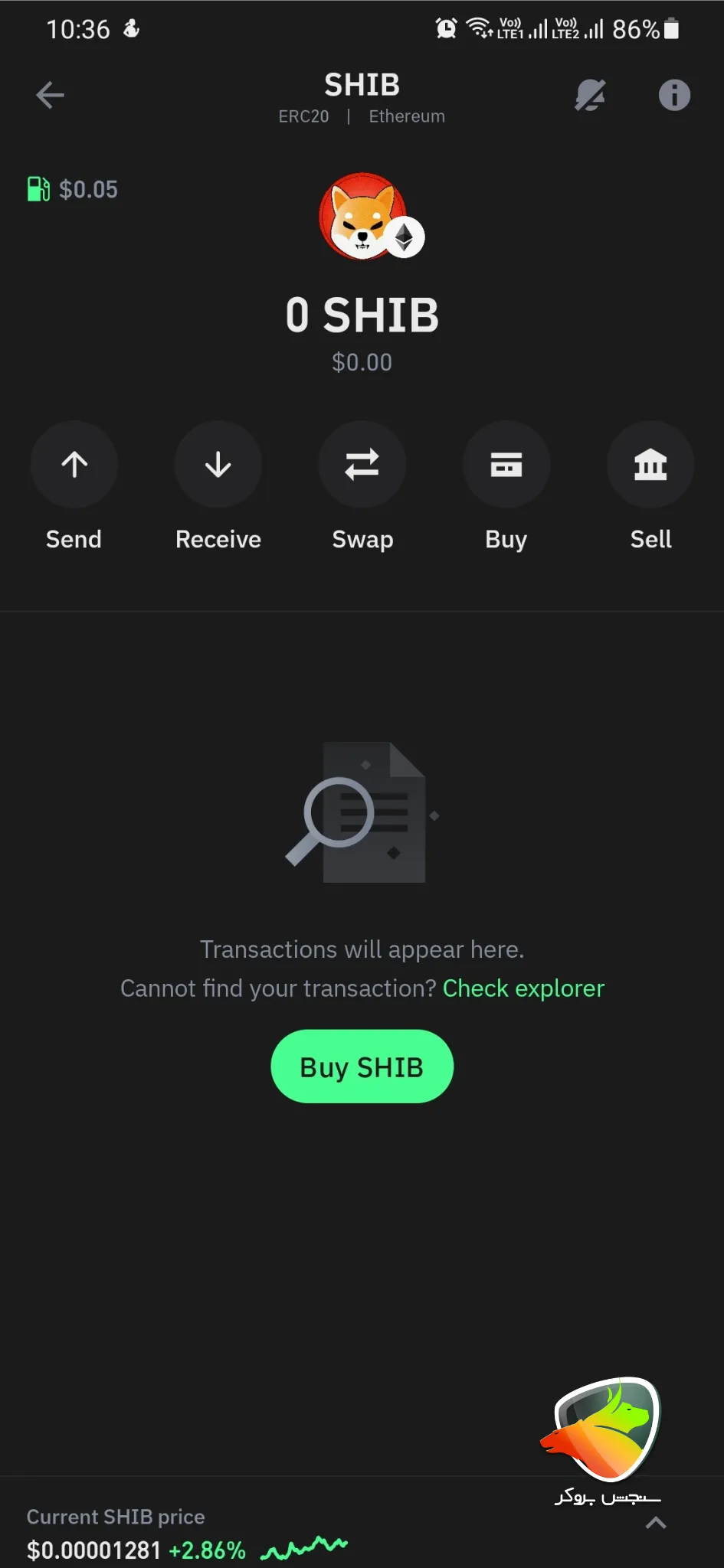Tap the green Buy SHIB button

(x=362, y=1067)
